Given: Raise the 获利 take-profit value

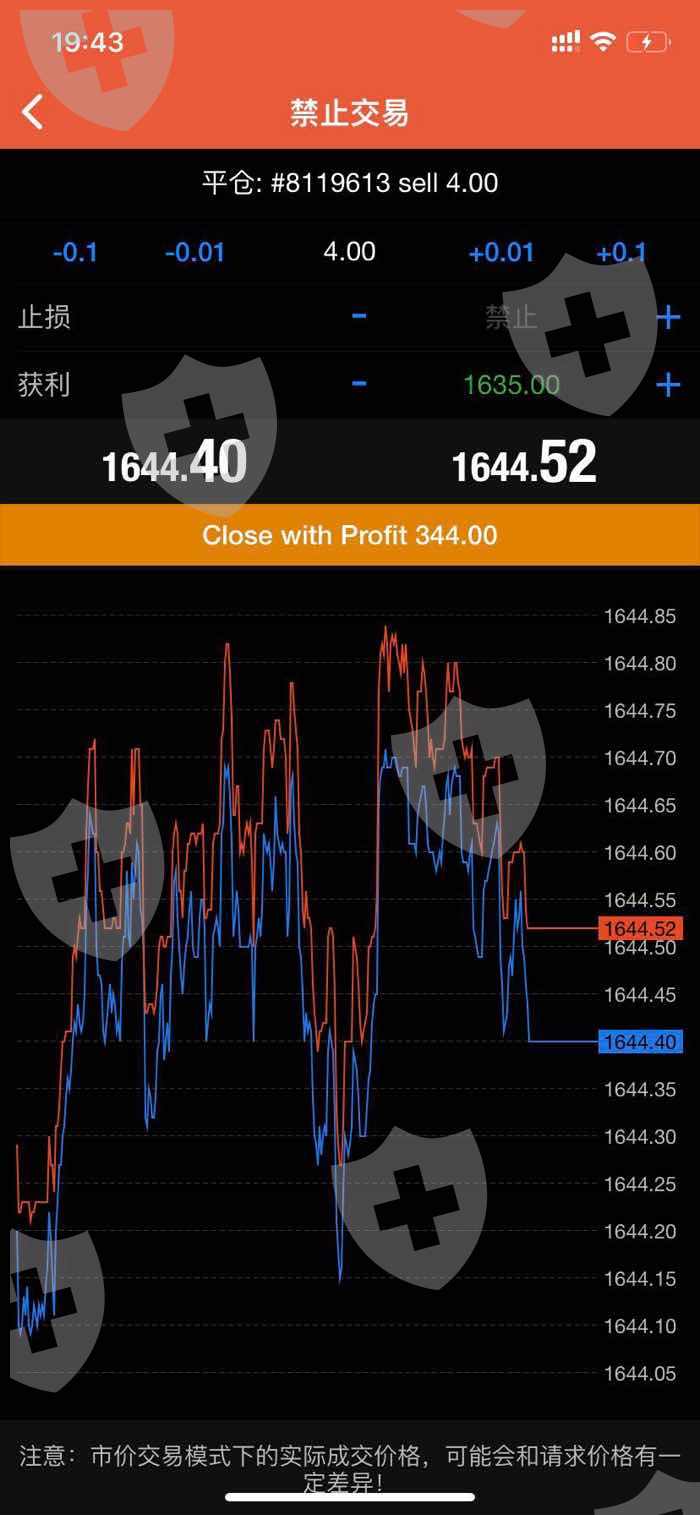Looking at the screenshot, I should pos(668,384).
